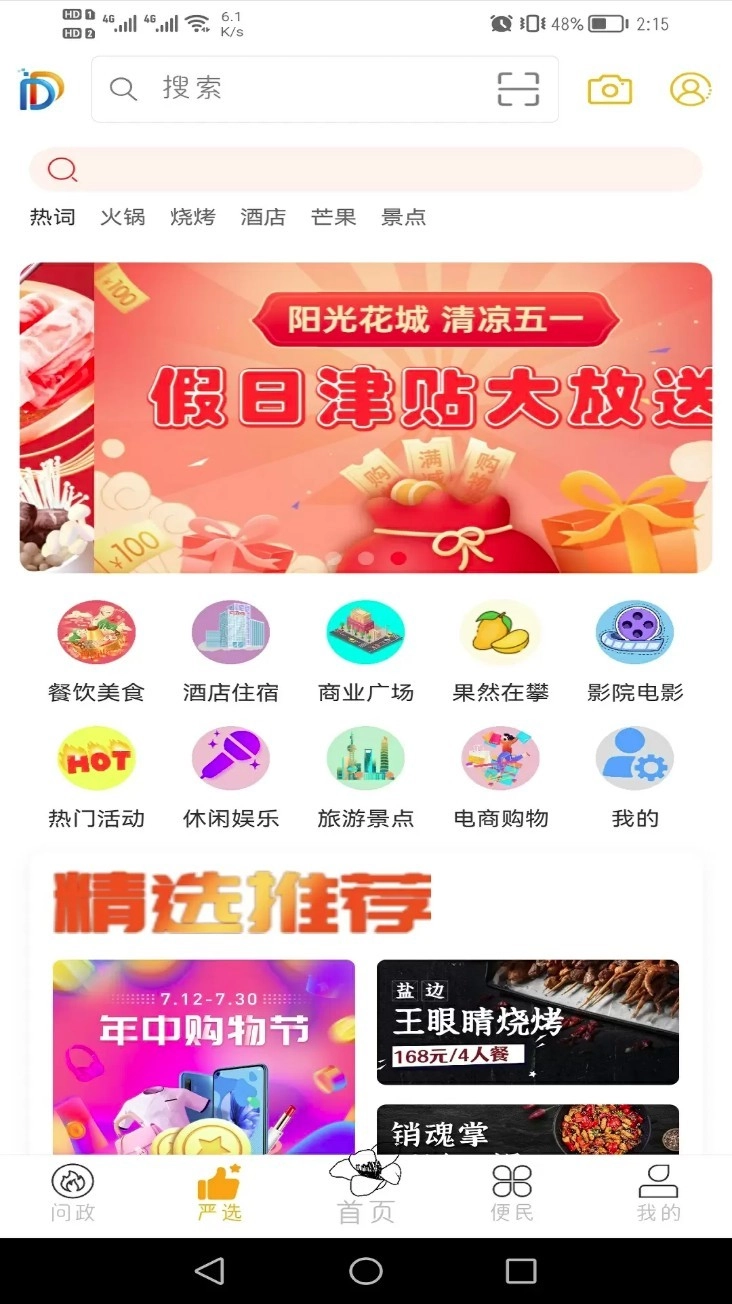The height and width of the screenshot is (1304, 732).
Task: Tap the 旅游景点 travel attractions icon
Action: click(365, 758)
